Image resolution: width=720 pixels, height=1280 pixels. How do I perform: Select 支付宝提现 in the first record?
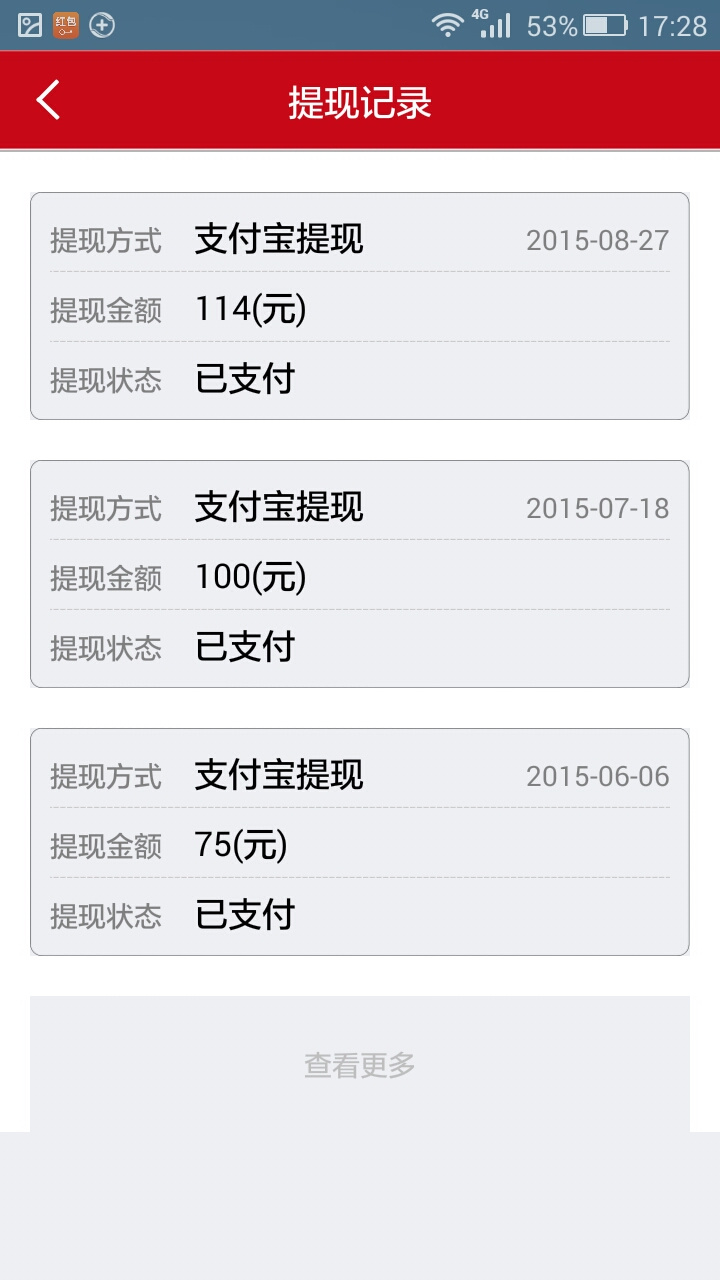[277, 240]
